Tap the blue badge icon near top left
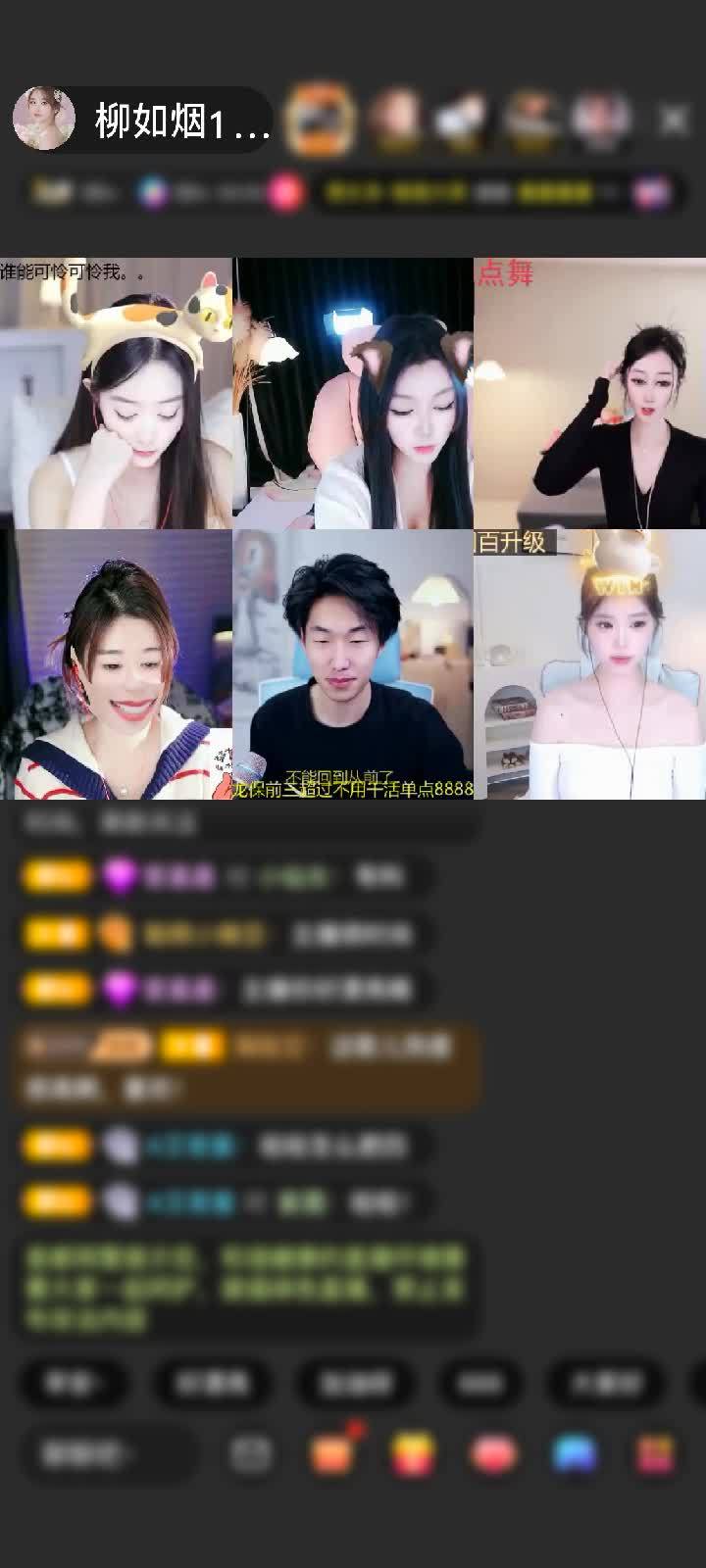Image resolution: width=706 pixels, height=1568 pixels. click(152, 191)
